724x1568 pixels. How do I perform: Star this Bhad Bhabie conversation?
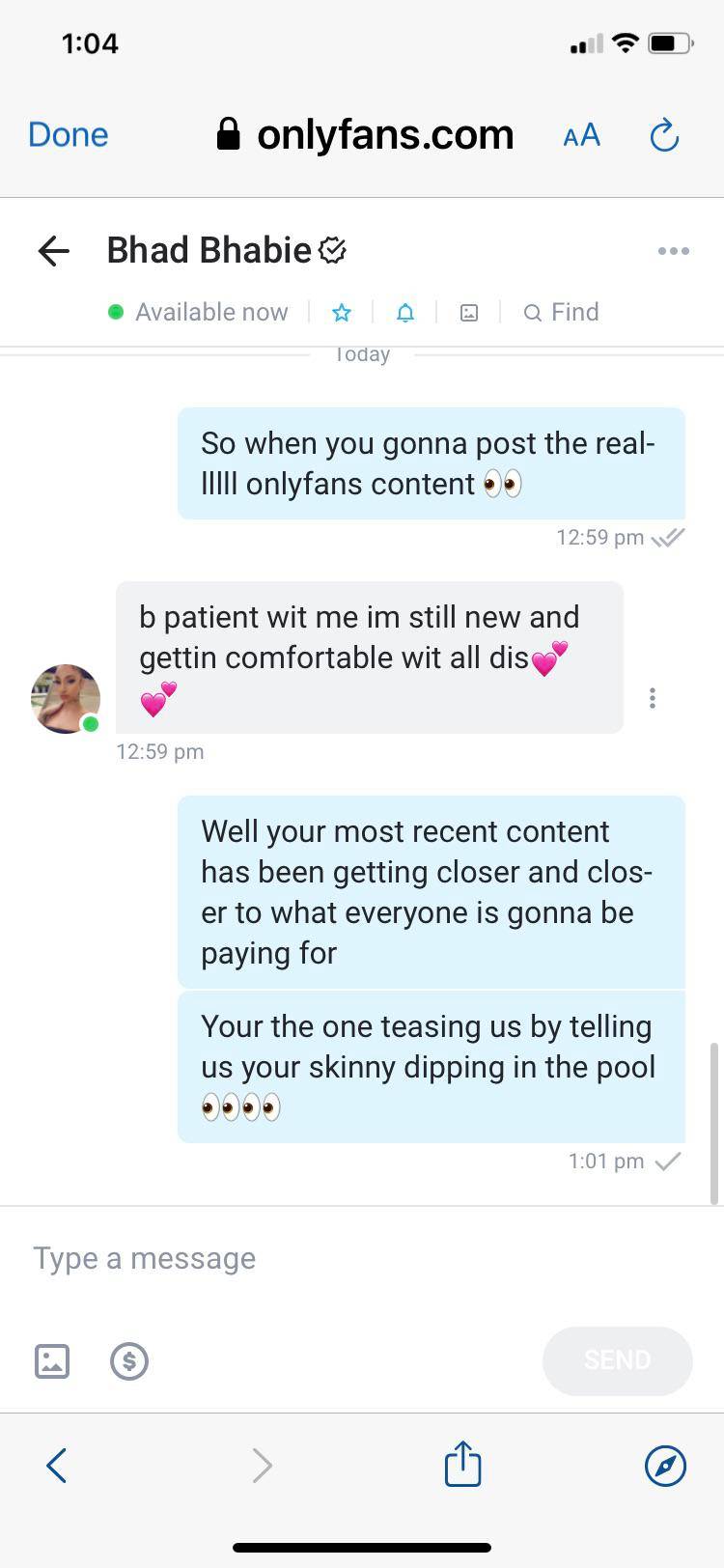point(342,312)
